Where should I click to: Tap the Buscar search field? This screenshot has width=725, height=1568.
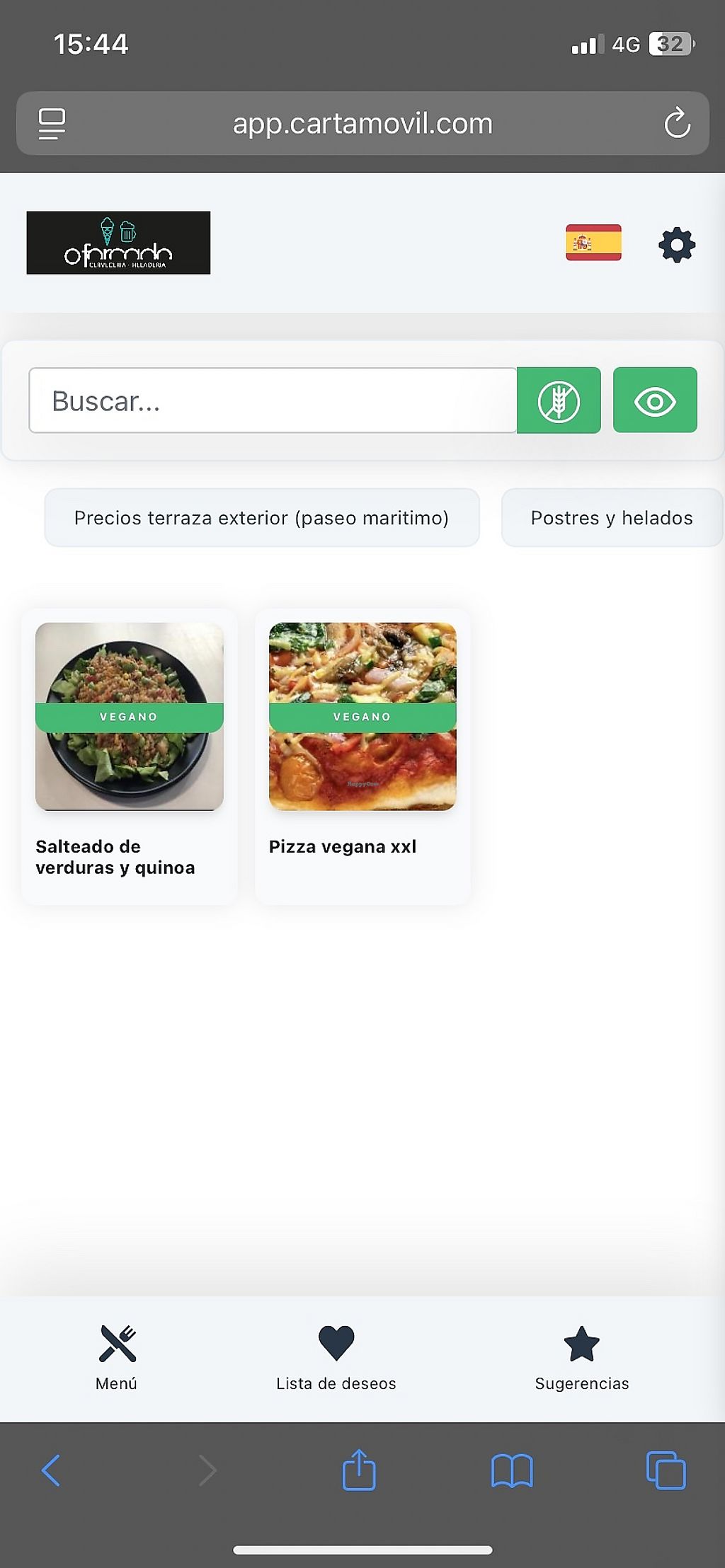click(273, 400)
